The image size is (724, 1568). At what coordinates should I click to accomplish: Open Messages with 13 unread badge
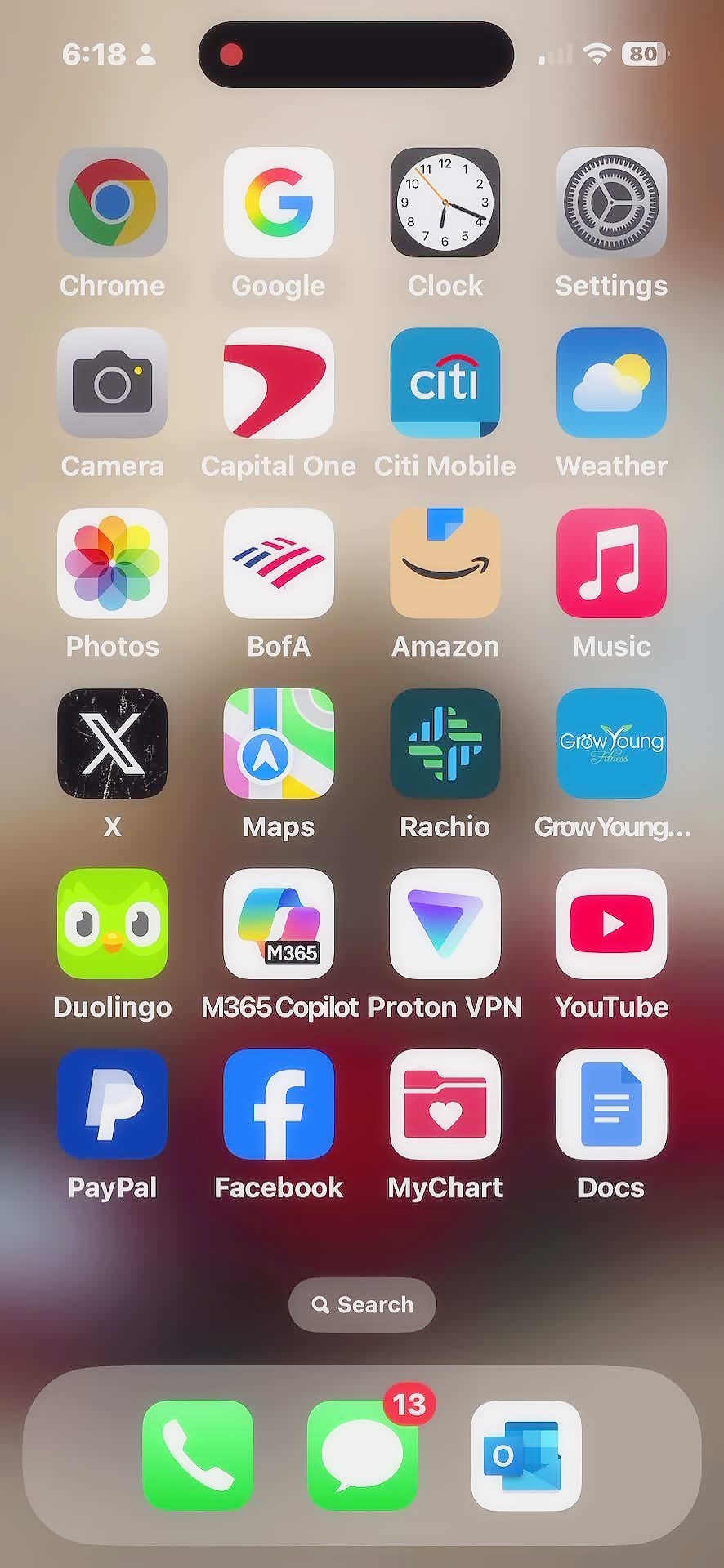point(362,1455)
